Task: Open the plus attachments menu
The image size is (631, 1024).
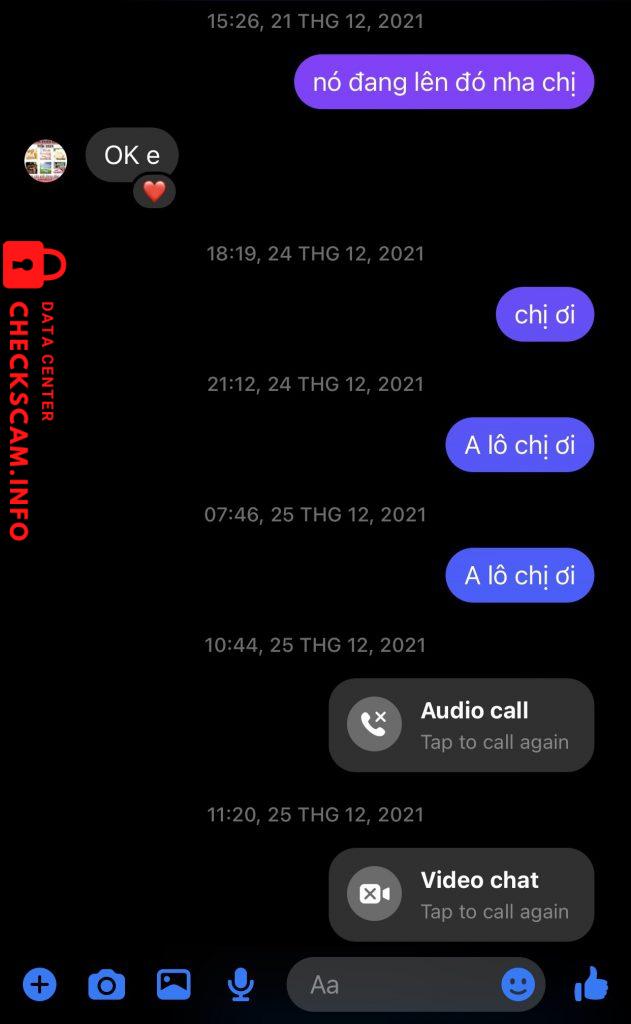Action: tap(40, 984)
